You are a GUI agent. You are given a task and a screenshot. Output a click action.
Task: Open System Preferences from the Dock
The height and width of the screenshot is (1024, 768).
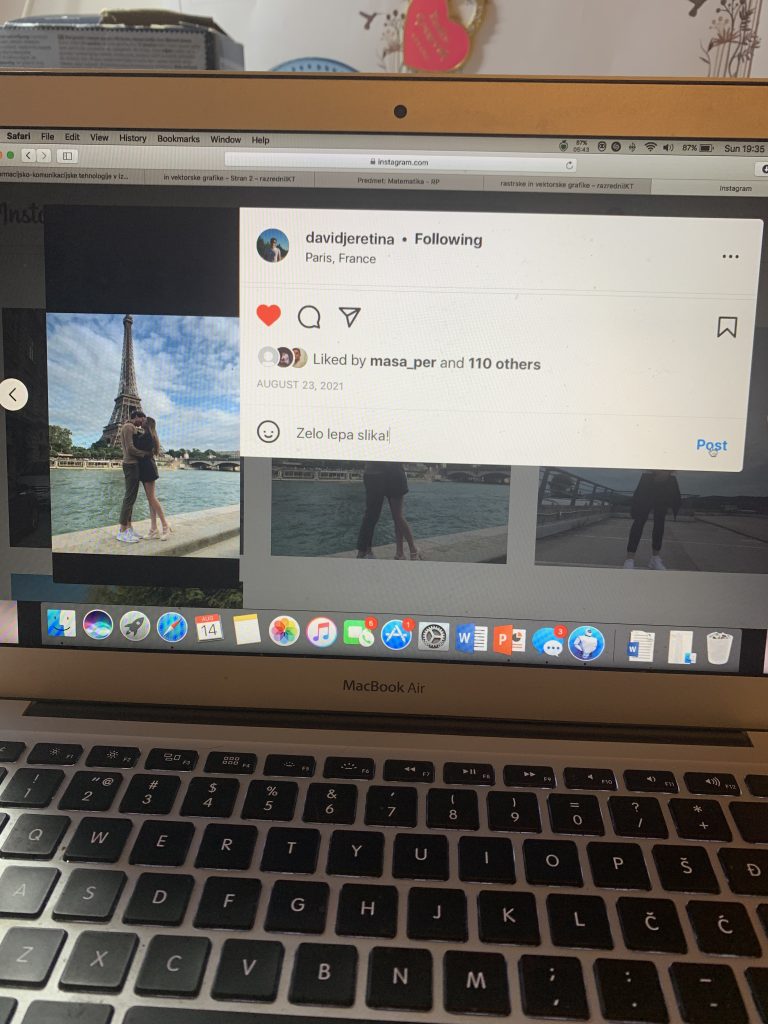(x=433, y=636)
